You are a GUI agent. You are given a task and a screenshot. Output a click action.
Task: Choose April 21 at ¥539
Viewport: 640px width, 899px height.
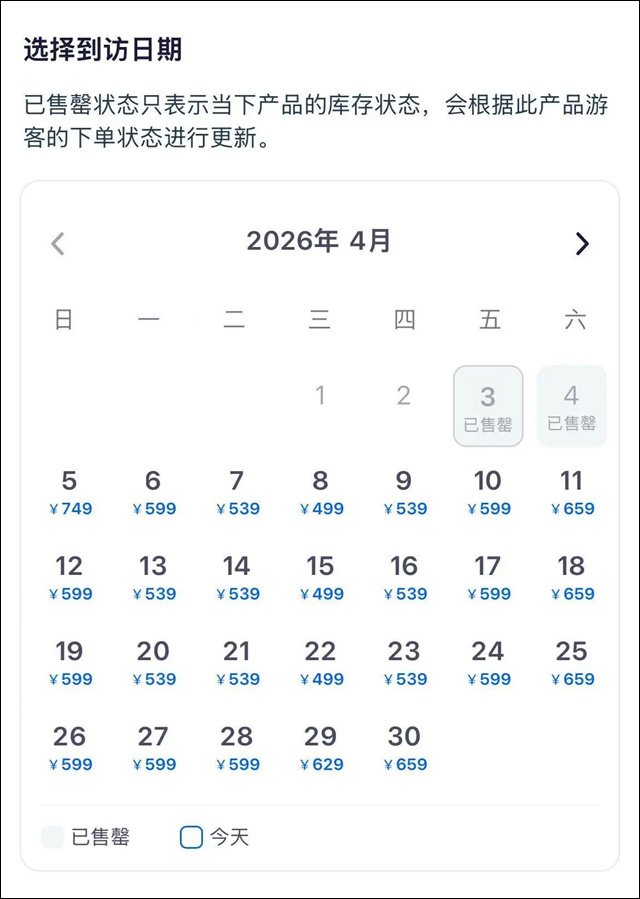tap(236, 662)
